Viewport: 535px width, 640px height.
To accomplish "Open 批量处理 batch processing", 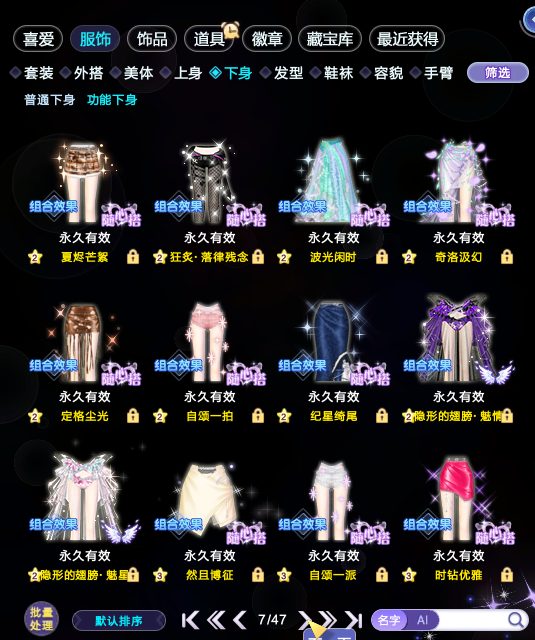I will click(x=41, y=619).
